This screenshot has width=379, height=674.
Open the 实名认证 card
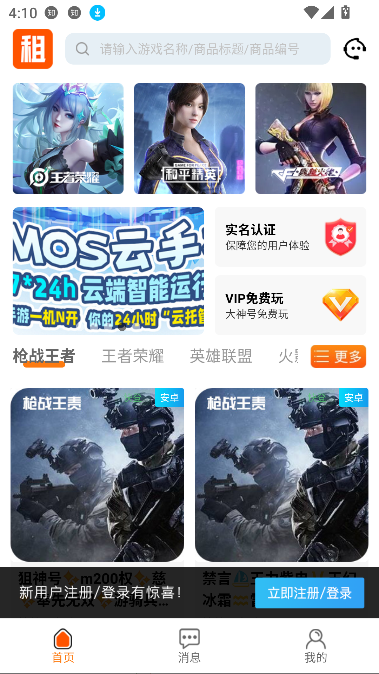[x=290, y=237]
